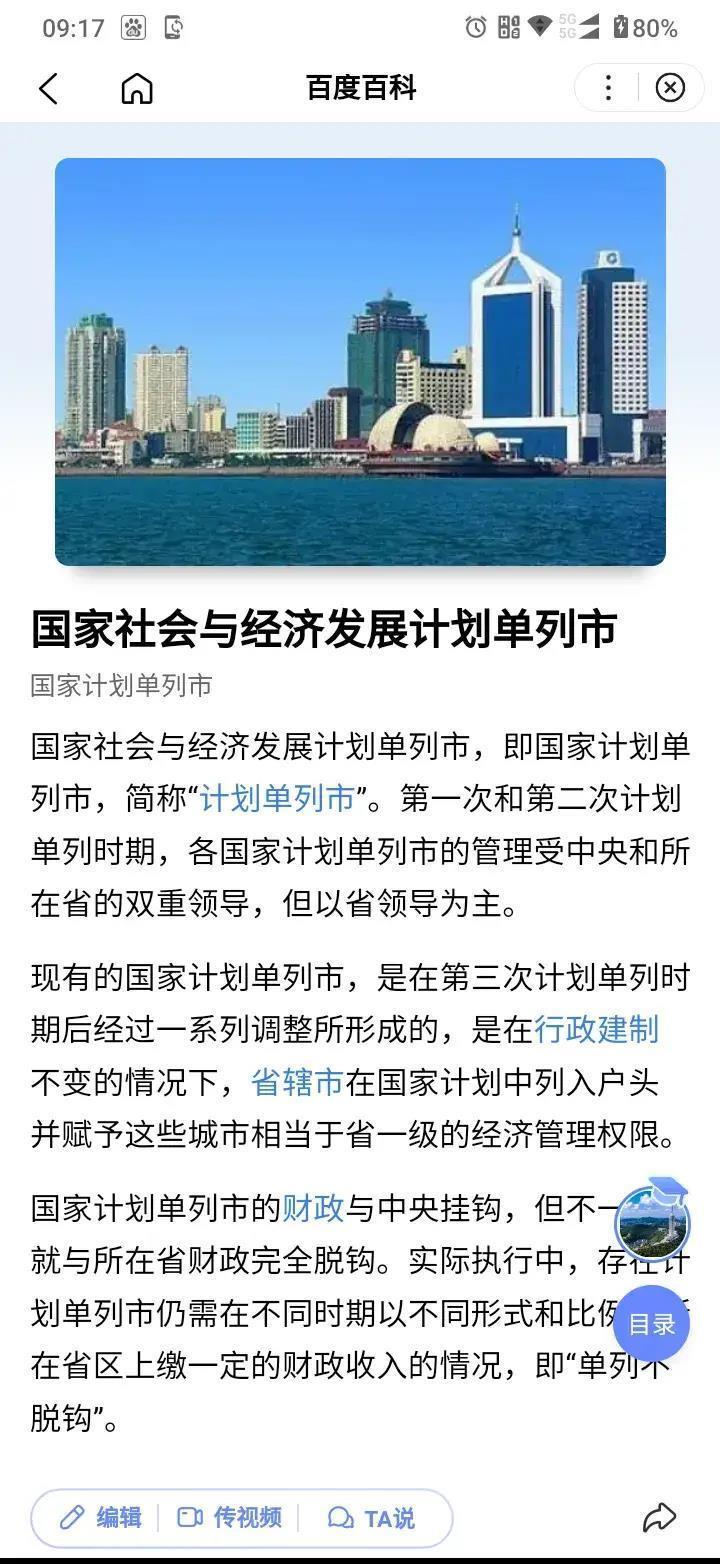
Task: Tap 编辑 to edit this entry
Action: (101, 1518)
